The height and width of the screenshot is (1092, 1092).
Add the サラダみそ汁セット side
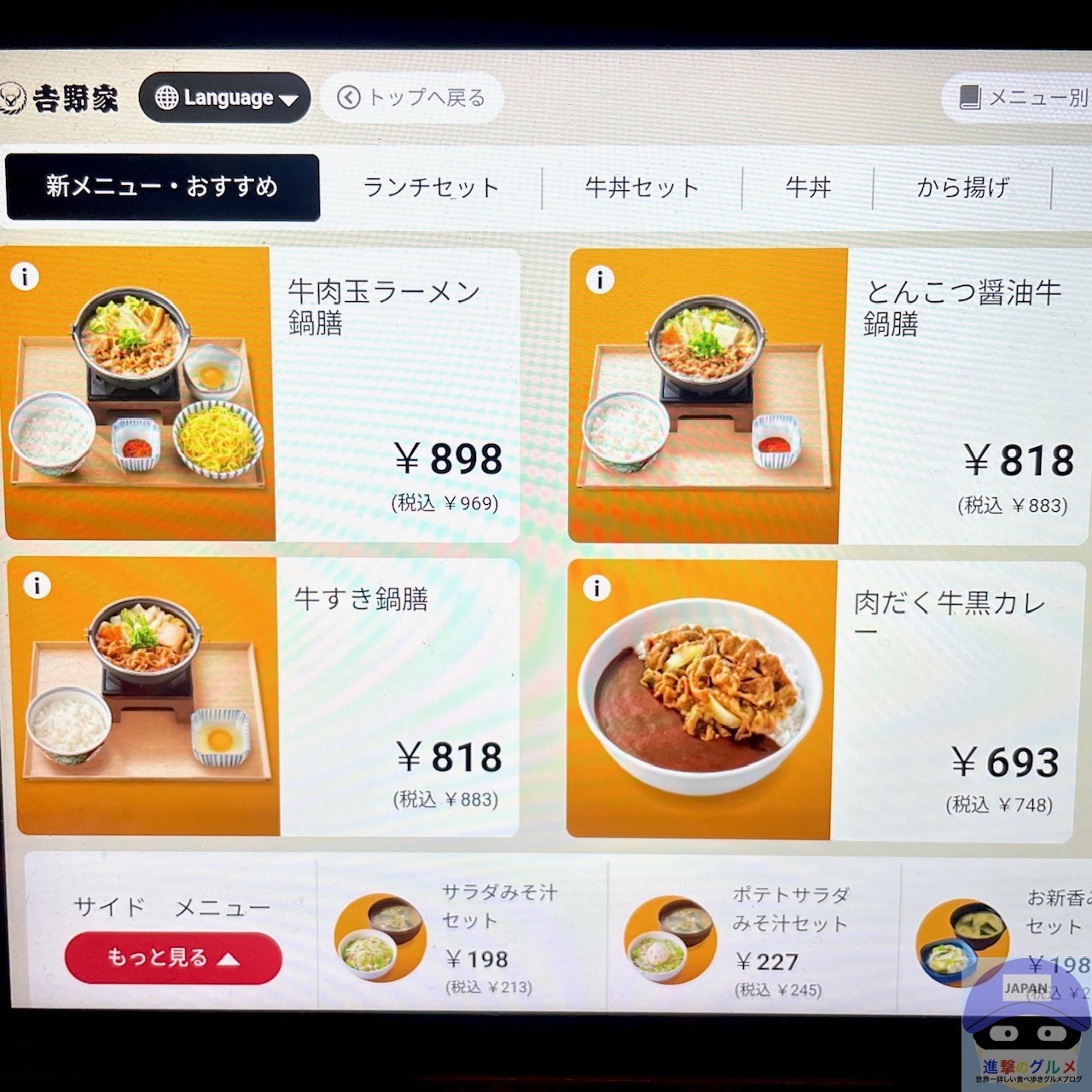click(x=461, y=938)
